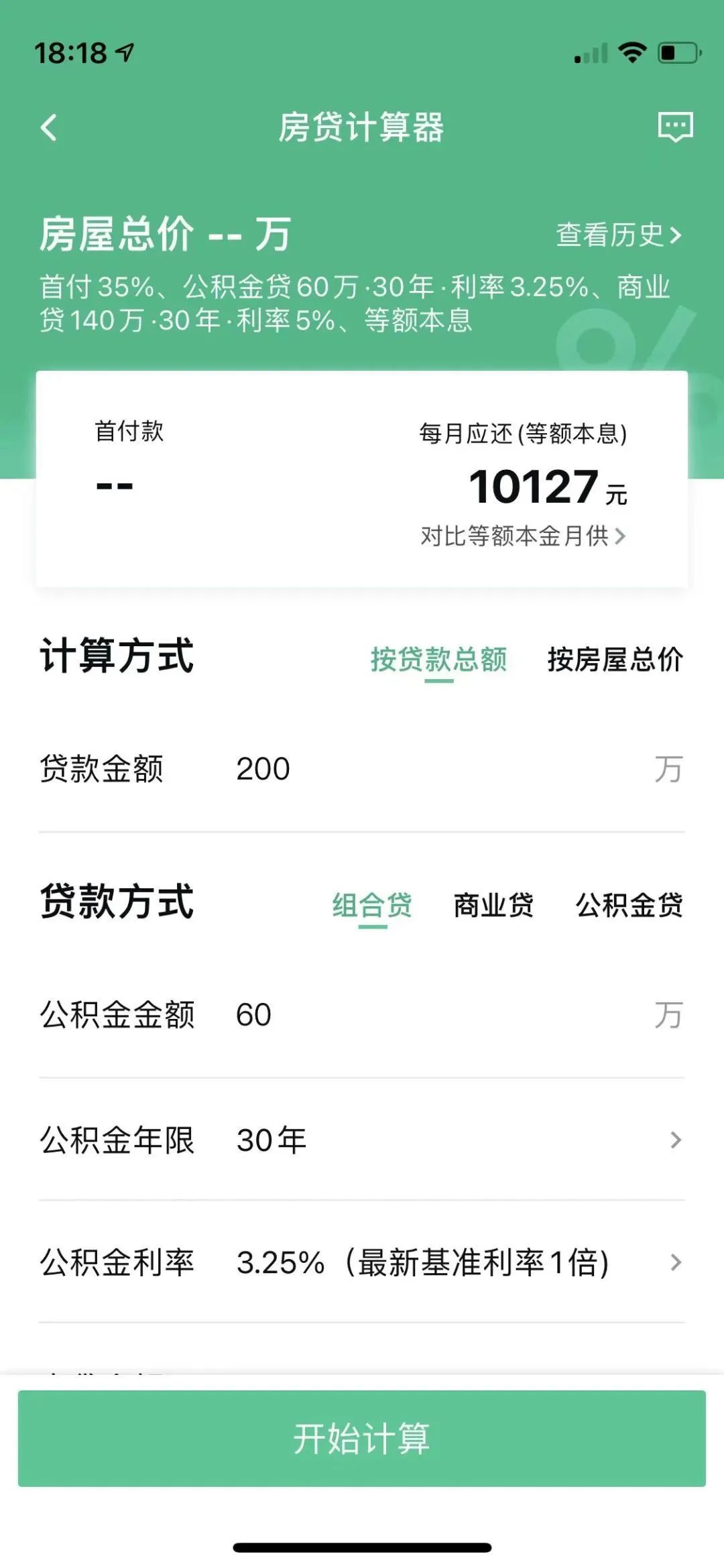Edit the 公积金金额 field showing 60
This screenshot has width=724, height=1568.
pyautogui.click(x=362, y=1016)
